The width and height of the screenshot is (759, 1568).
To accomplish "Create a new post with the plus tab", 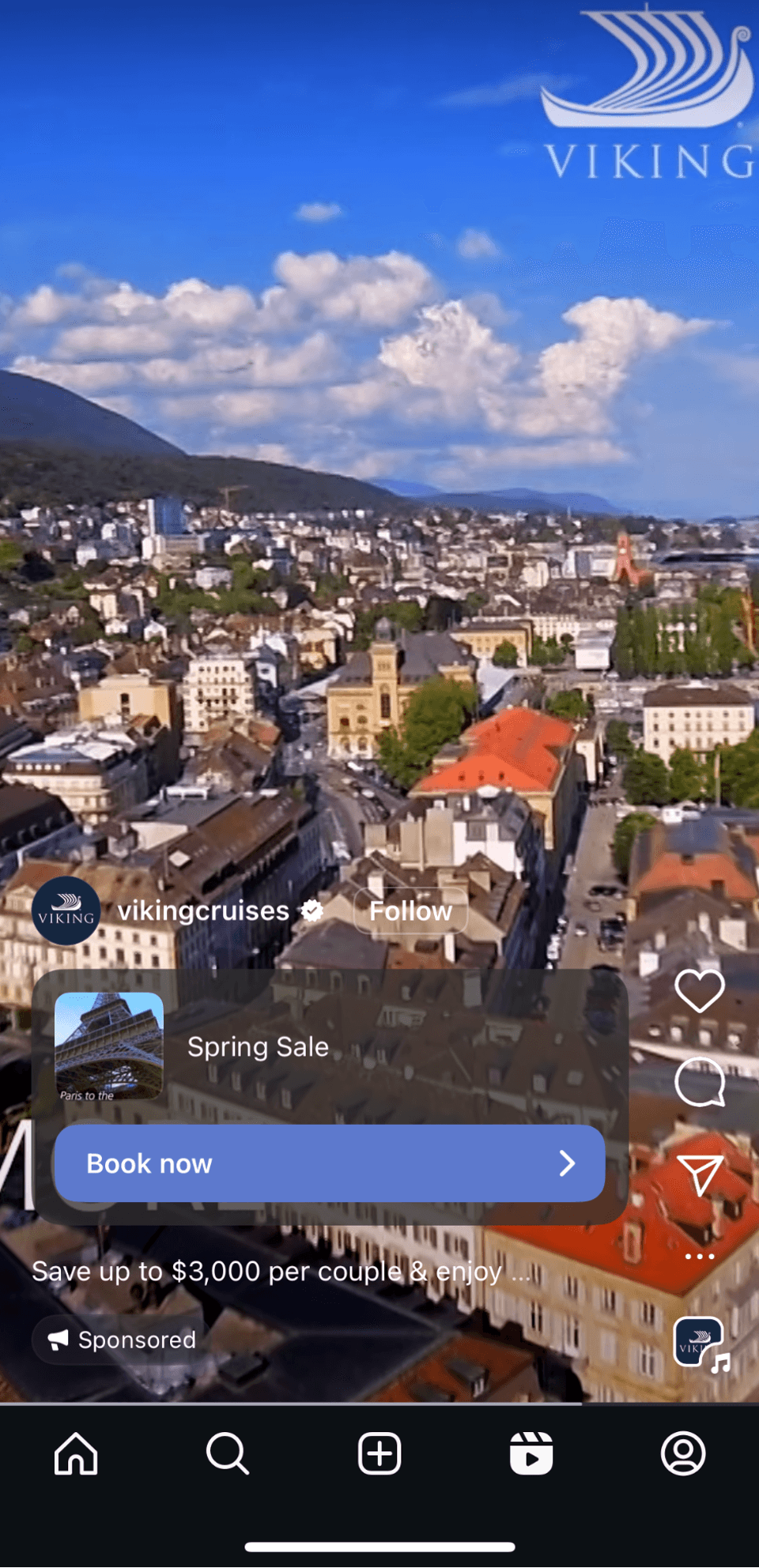I will [x=379, y=1453].
